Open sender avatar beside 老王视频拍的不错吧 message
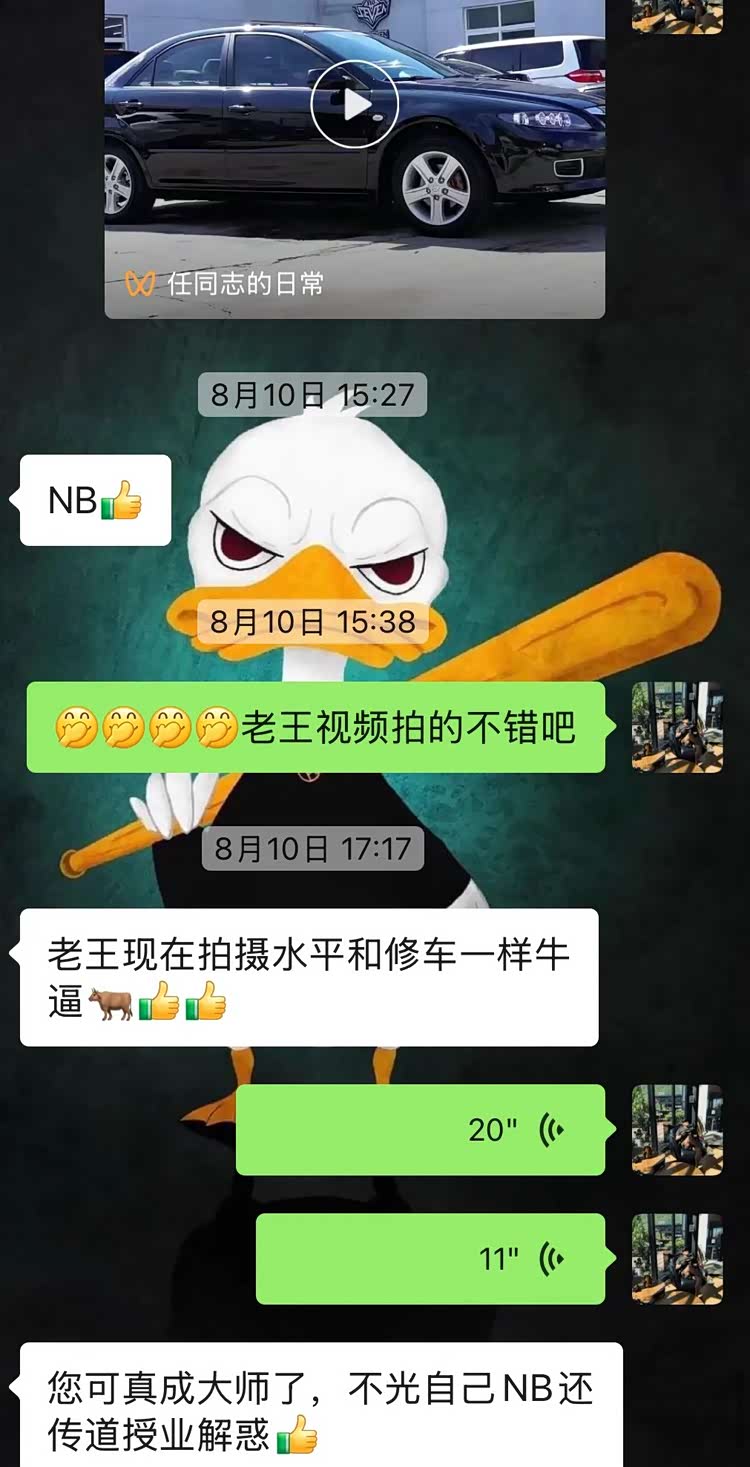Screen dimensions: 750x1467 coord(677,727)
